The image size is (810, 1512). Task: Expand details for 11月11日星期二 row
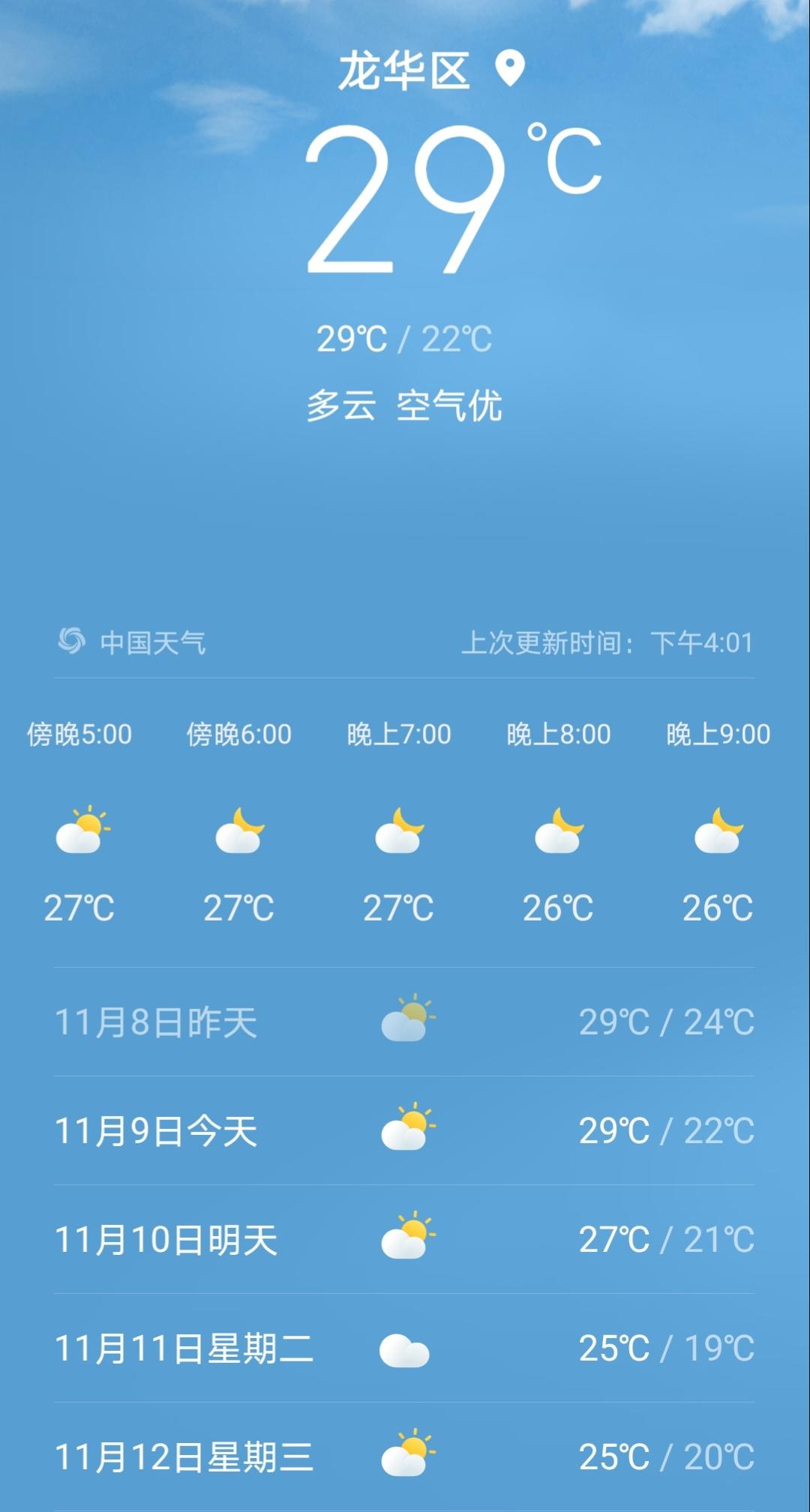[405, 1346]
